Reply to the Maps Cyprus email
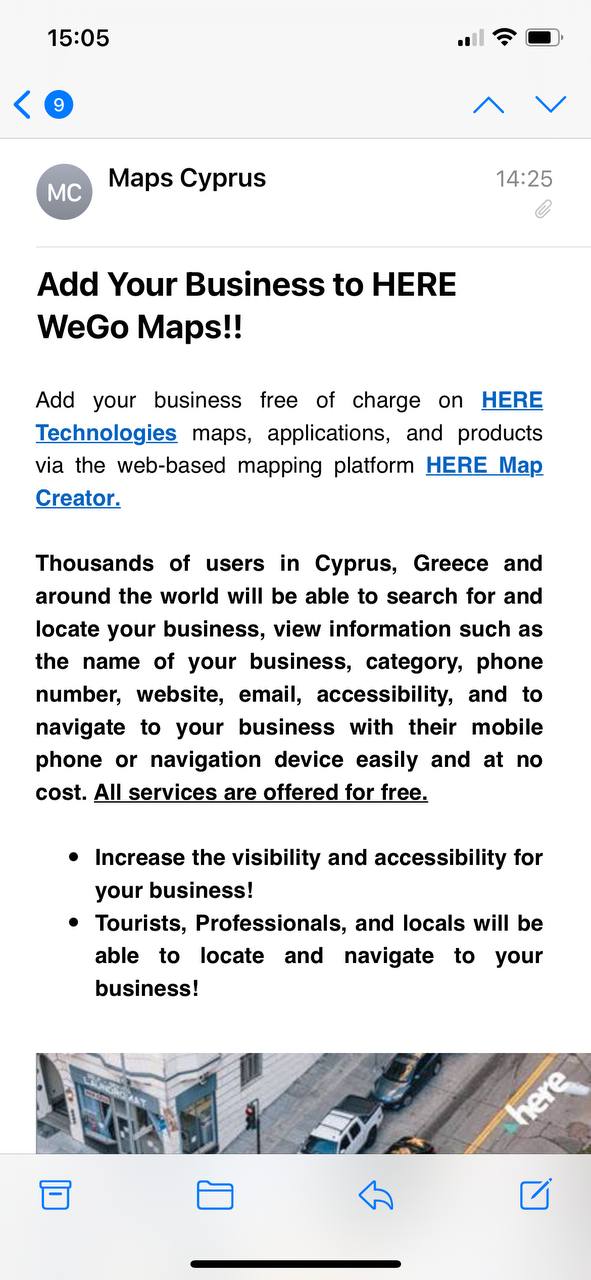591x1280 pixels. click(375, 1194)
